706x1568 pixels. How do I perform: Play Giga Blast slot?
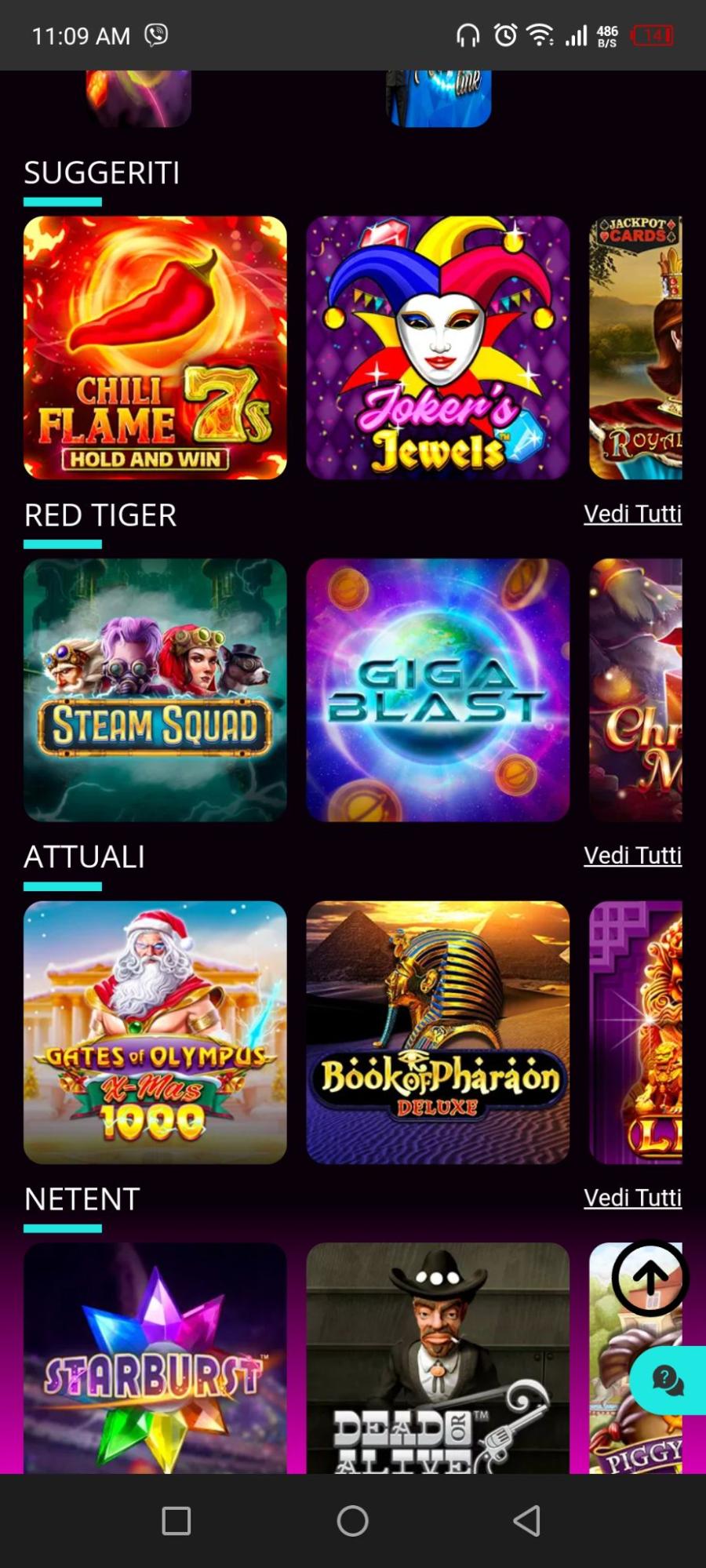(438, 689)
